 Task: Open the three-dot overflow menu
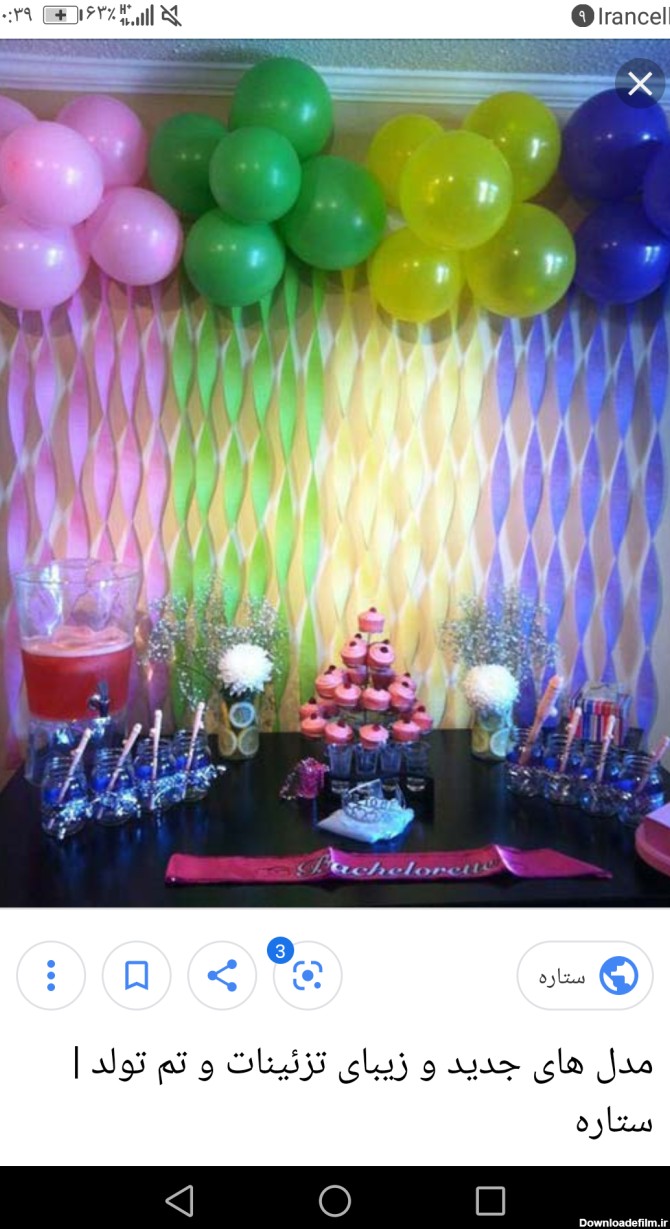click(51, 975)
